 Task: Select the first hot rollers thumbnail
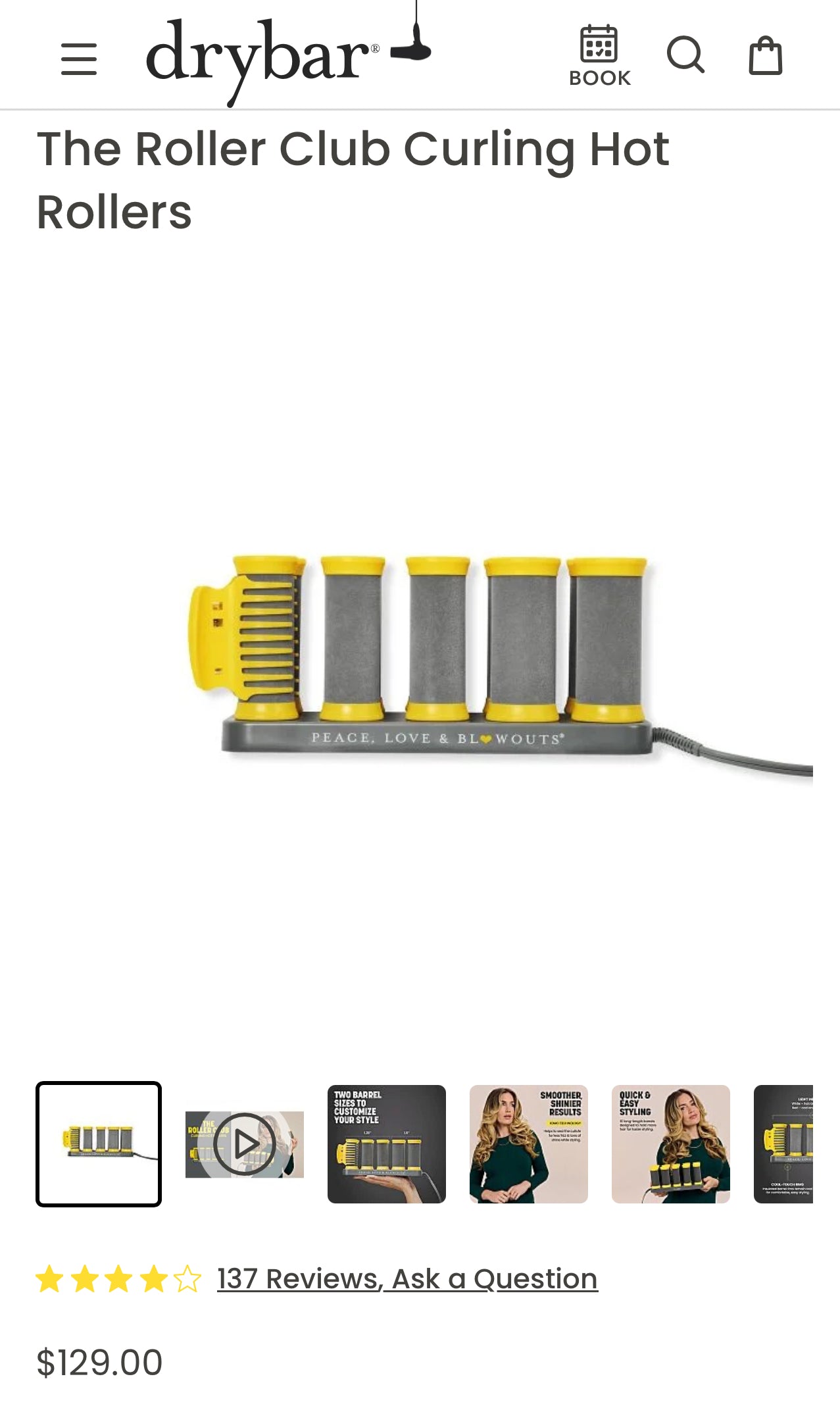coord(99,1144)
